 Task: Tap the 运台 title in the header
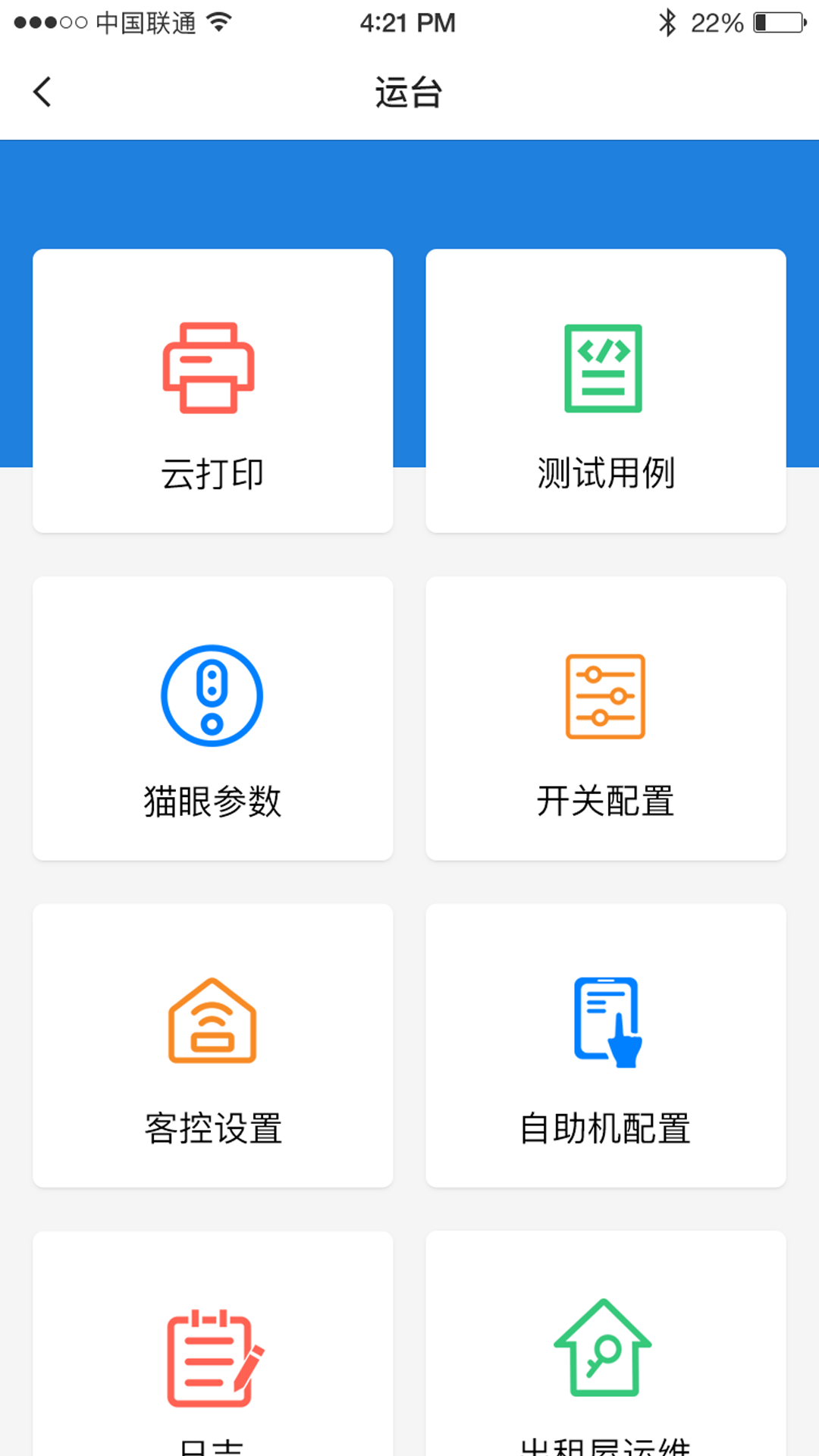(x=409, y=91)
